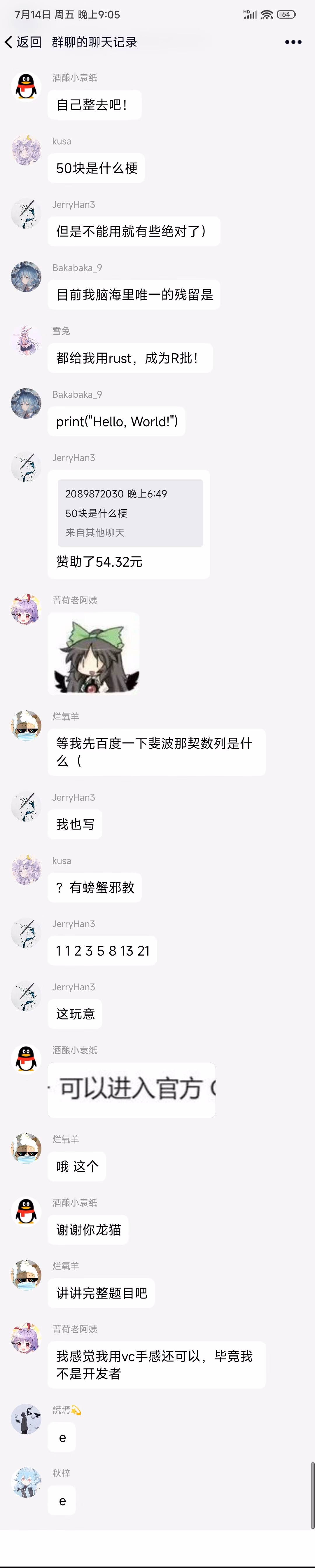Tap the avatar next to 自己整去吧!
The height and width of the screenshot is (1568, 315).
point(26,86)
